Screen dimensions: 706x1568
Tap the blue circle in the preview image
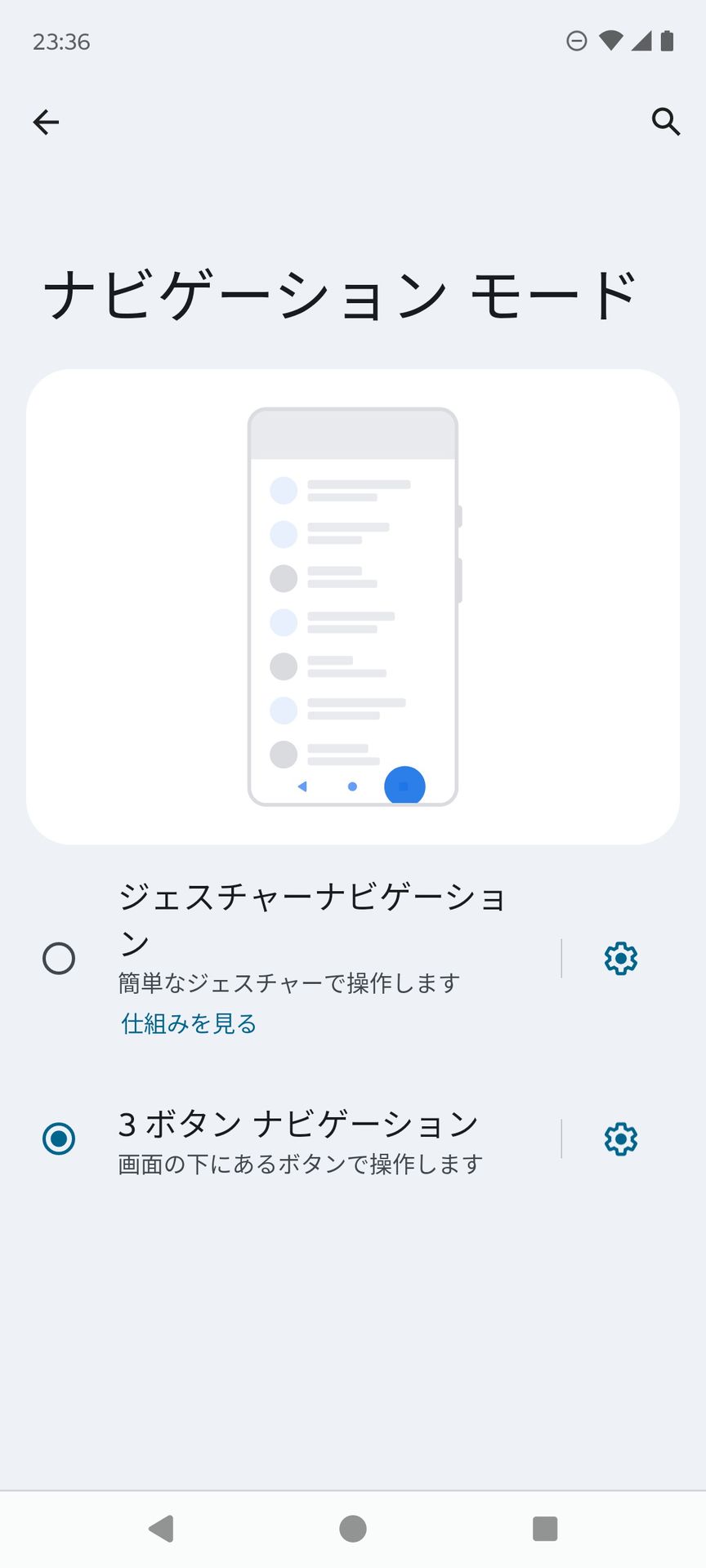404,785
